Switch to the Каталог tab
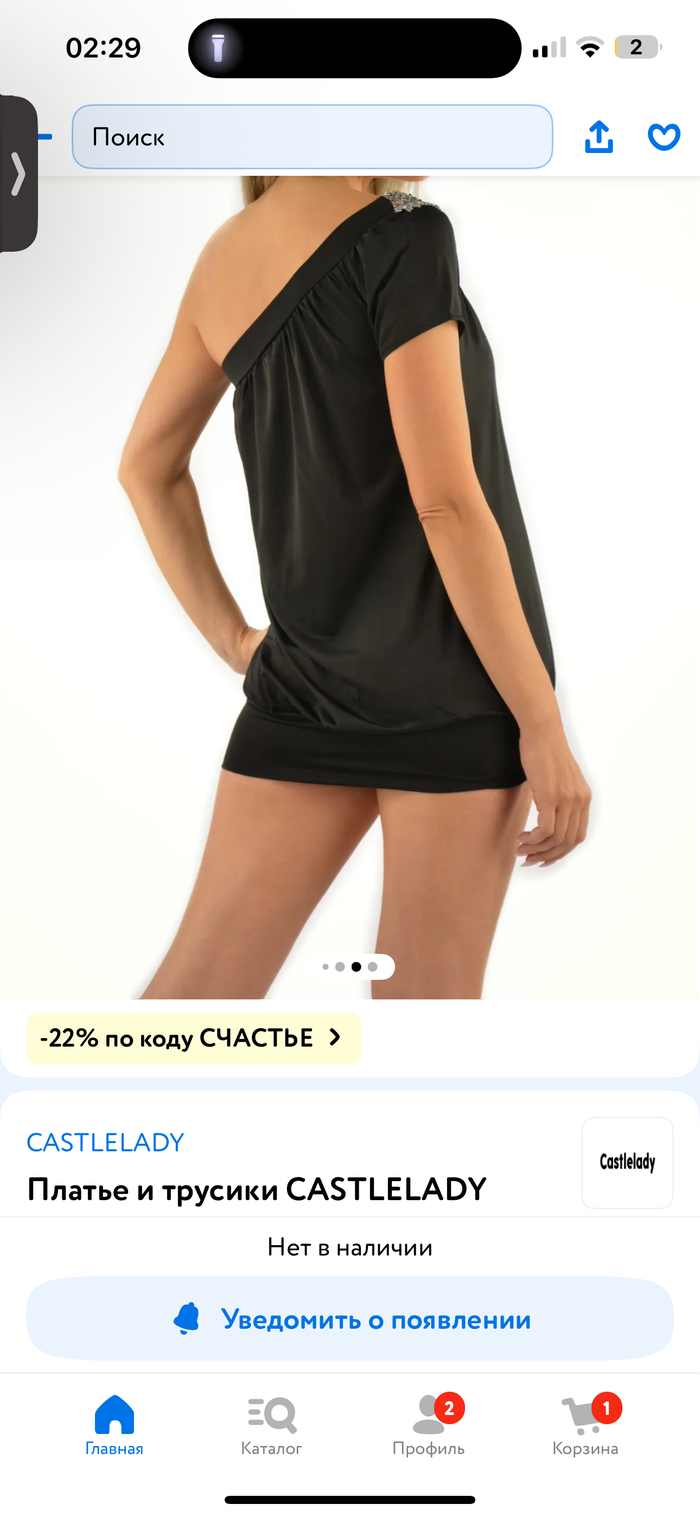This screenshot has height=1517, width=700. (271, 1427)
